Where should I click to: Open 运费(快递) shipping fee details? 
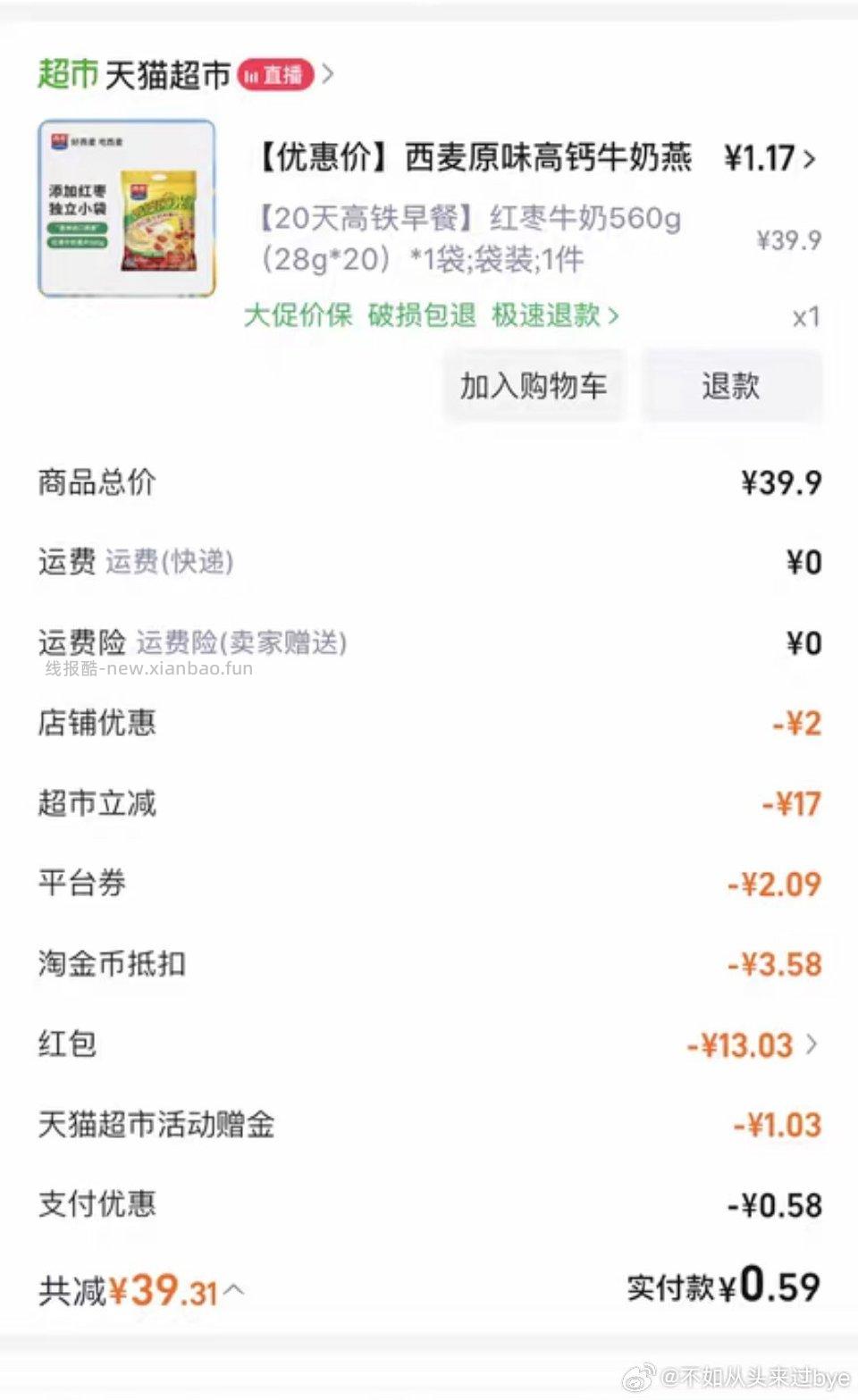coord(170,562)
